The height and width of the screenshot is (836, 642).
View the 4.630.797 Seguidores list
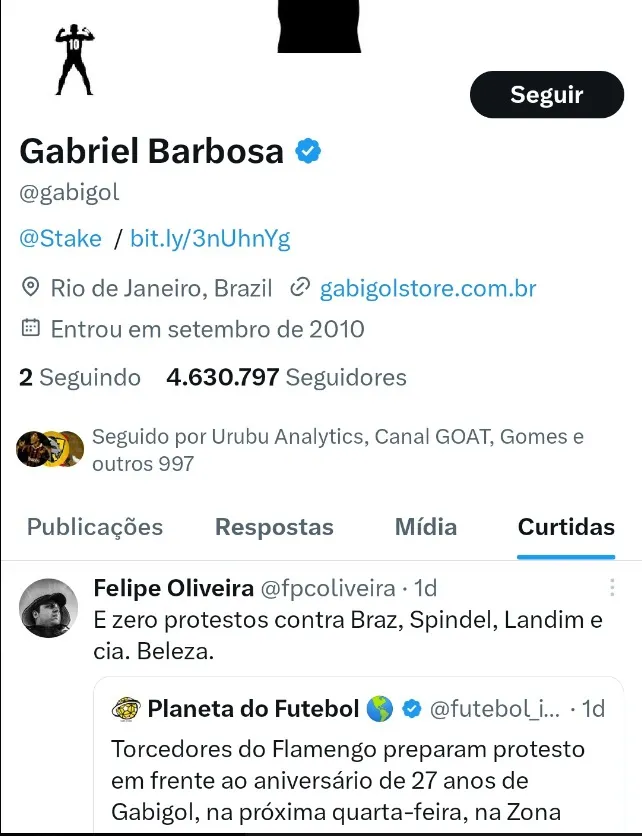(287, 378)
